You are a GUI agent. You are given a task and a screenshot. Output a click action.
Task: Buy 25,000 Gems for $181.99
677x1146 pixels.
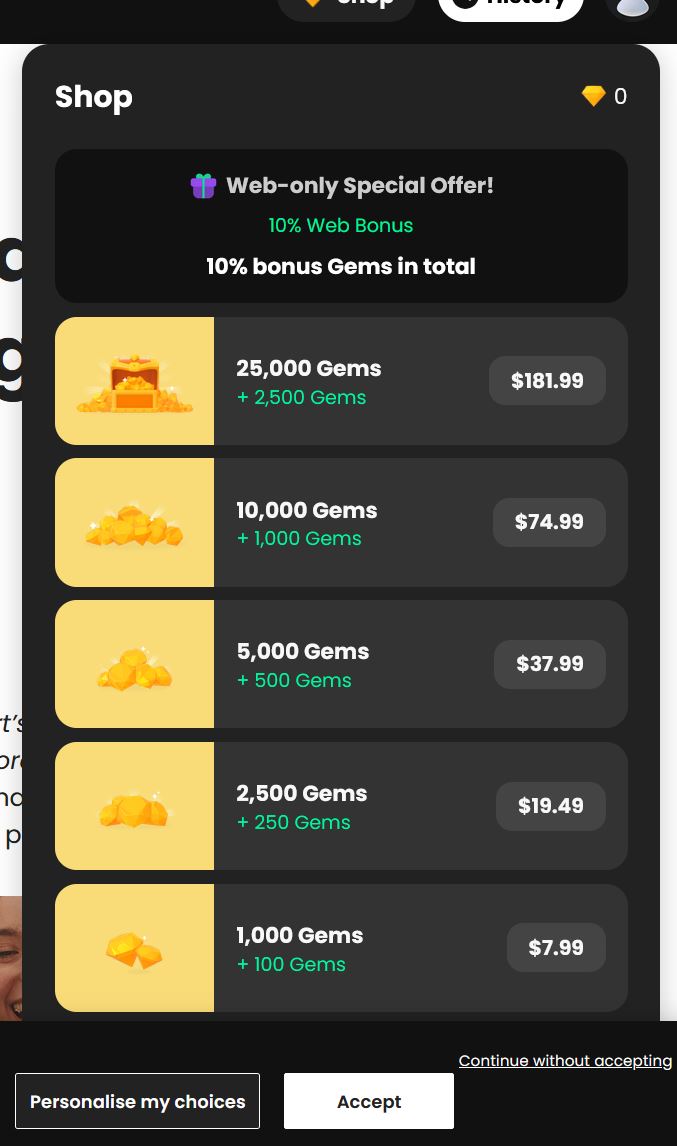[x=547, y=381]
